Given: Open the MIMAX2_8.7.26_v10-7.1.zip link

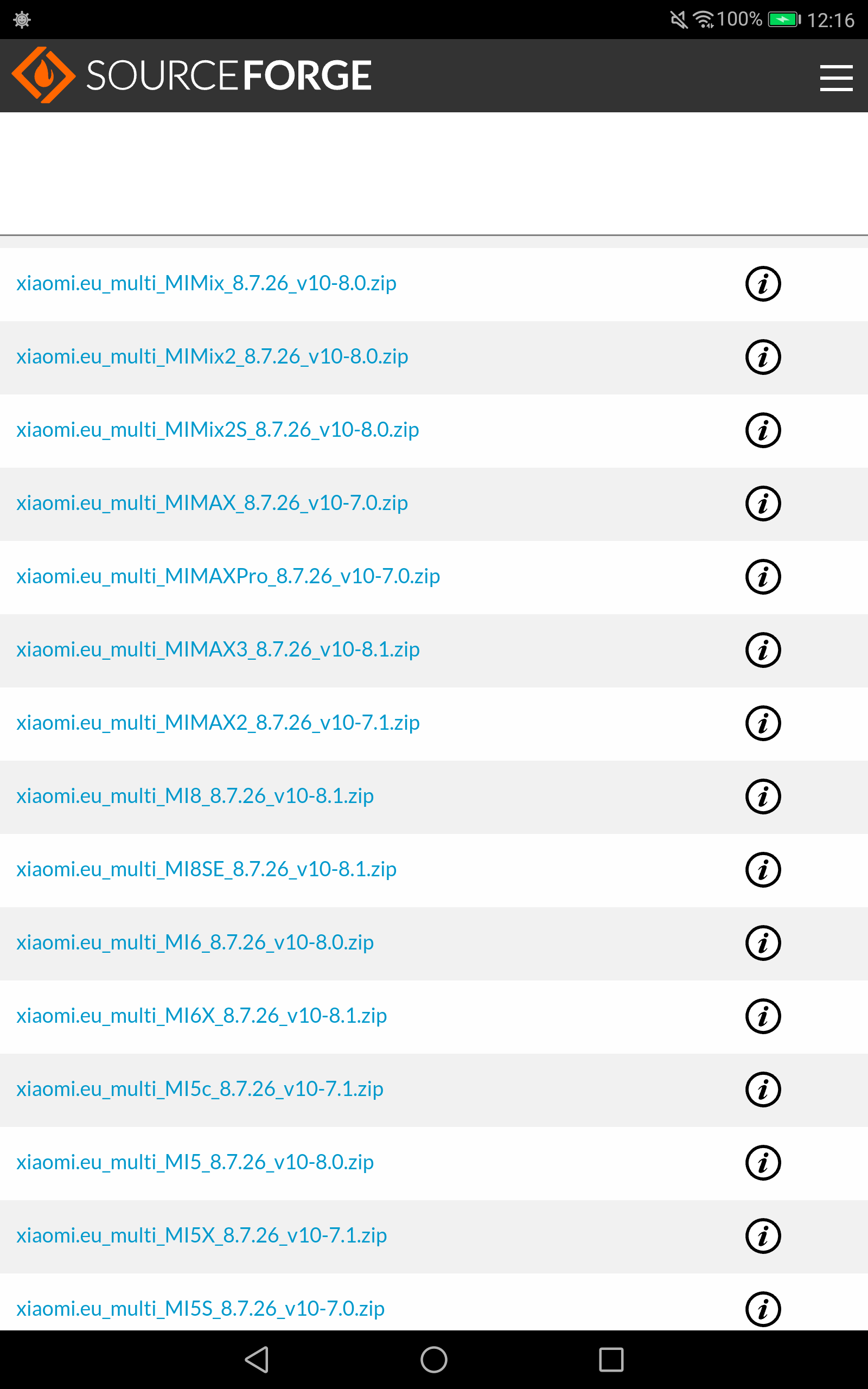Looking at the screenshot, I should [218, 723].
